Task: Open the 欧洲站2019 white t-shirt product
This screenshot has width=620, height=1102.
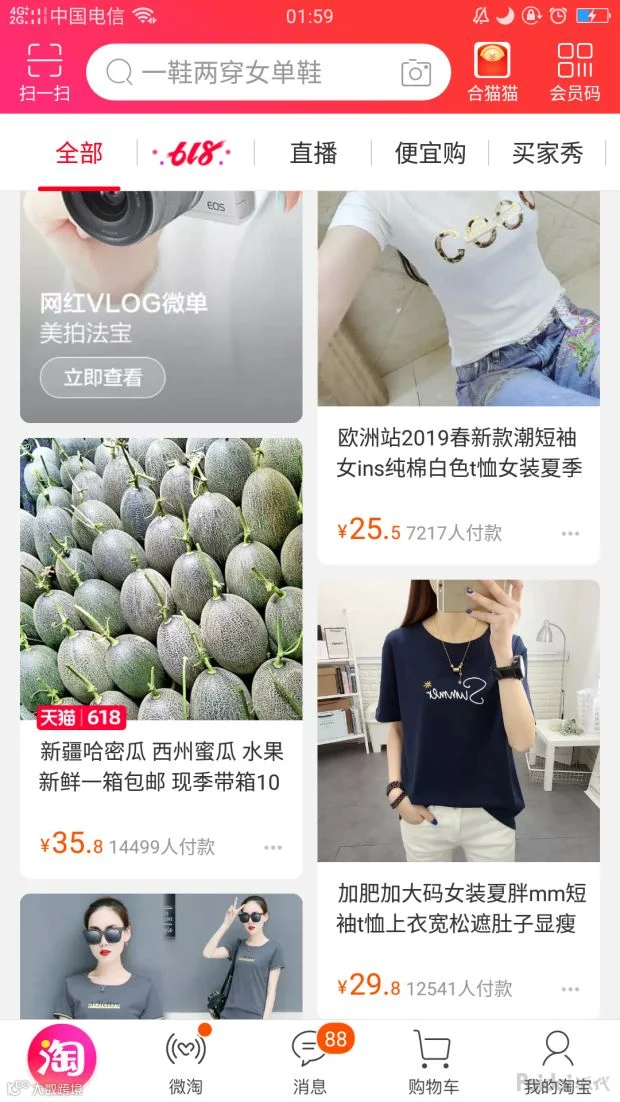Action: pyautogui.click(x=458, y=377)
